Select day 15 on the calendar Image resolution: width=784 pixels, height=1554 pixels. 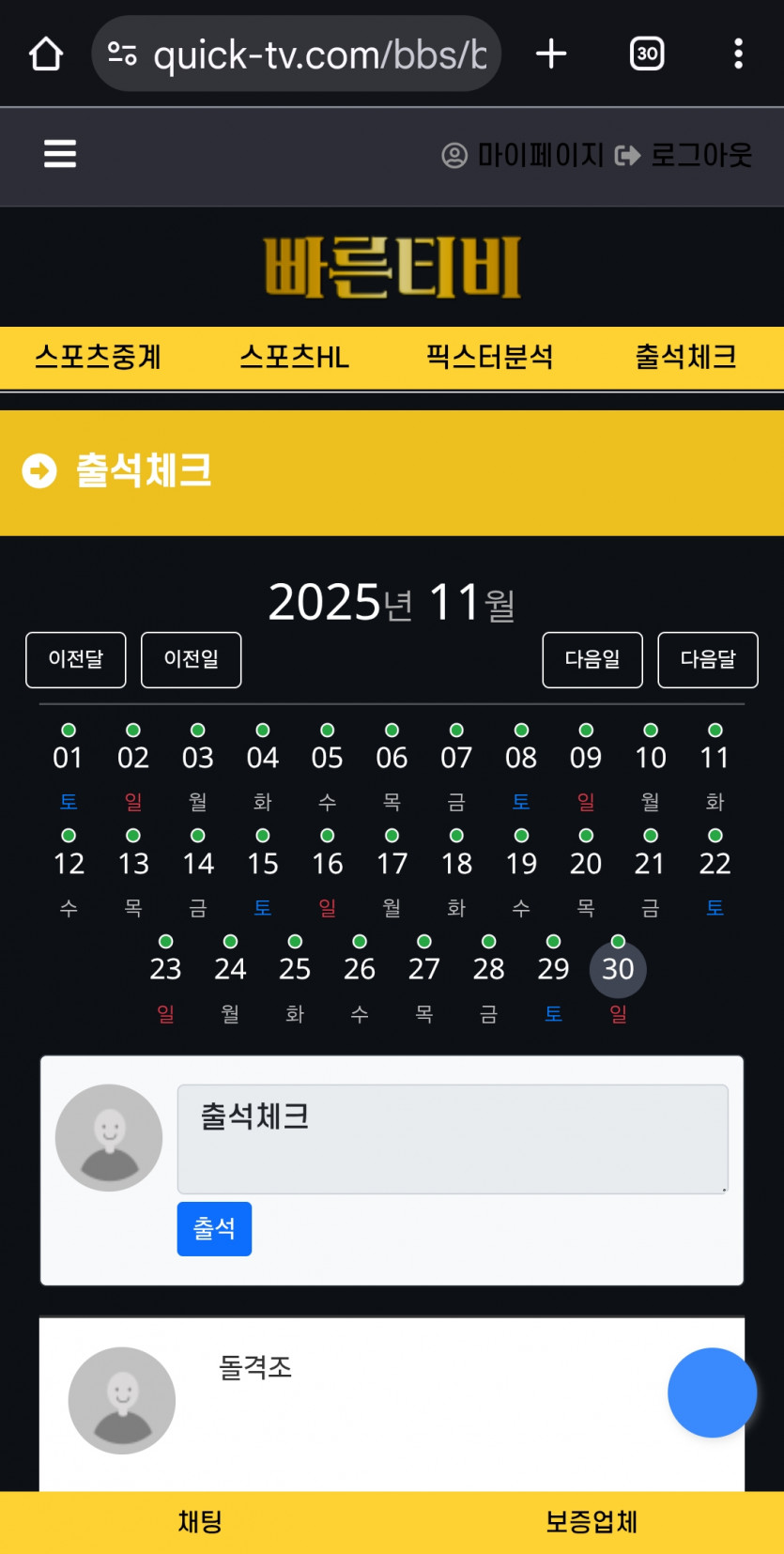[x=263, y=864]
